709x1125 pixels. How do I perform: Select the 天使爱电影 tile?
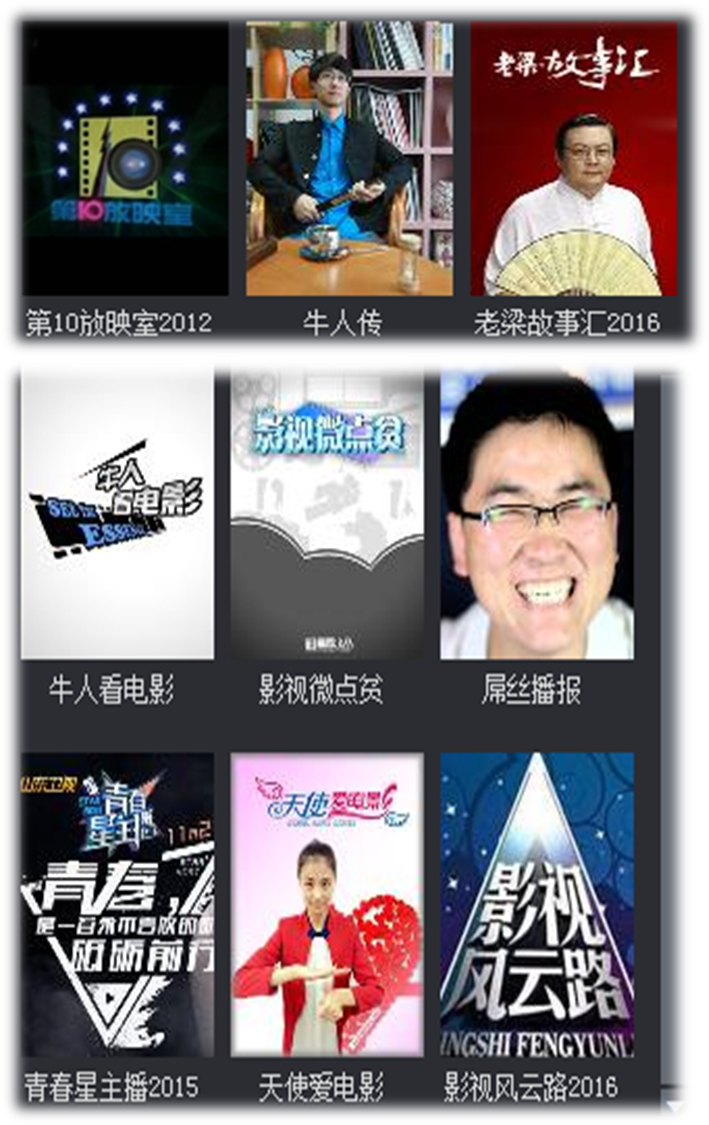pos(327,904)
